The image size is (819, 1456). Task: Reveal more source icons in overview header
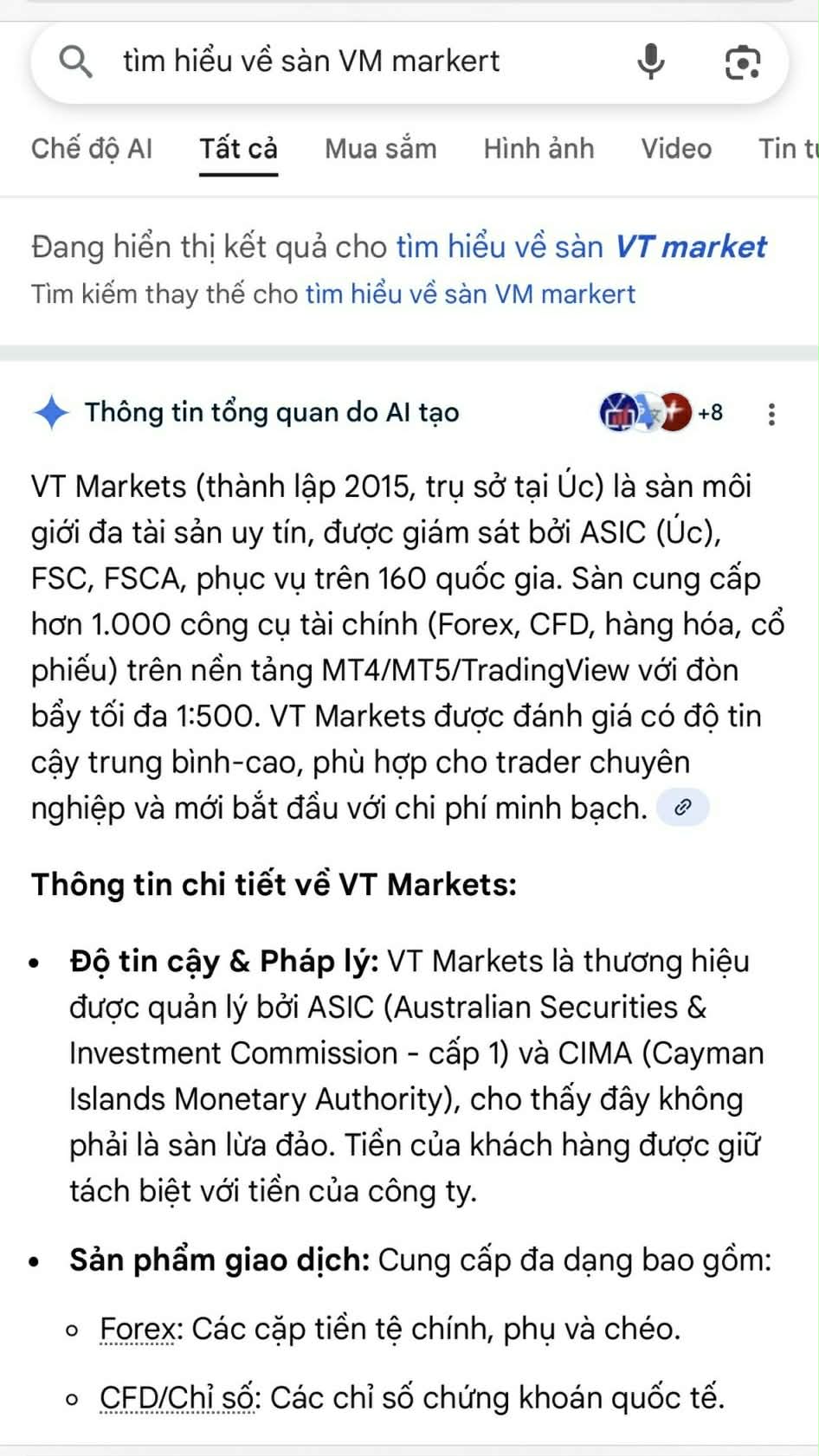tap(710, 414)
